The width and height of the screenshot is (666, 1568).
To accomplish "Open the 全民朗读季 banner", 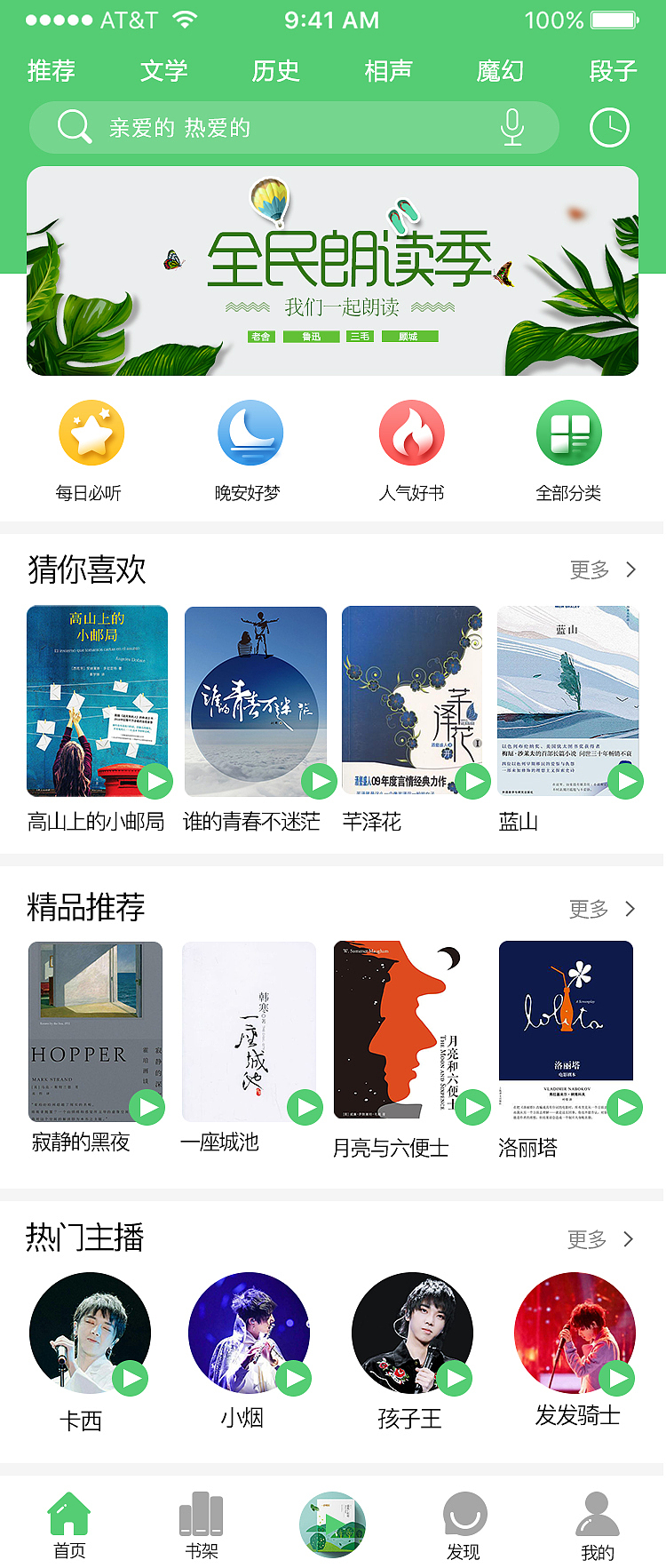I will pyautogui.click(x=332, y=271).
